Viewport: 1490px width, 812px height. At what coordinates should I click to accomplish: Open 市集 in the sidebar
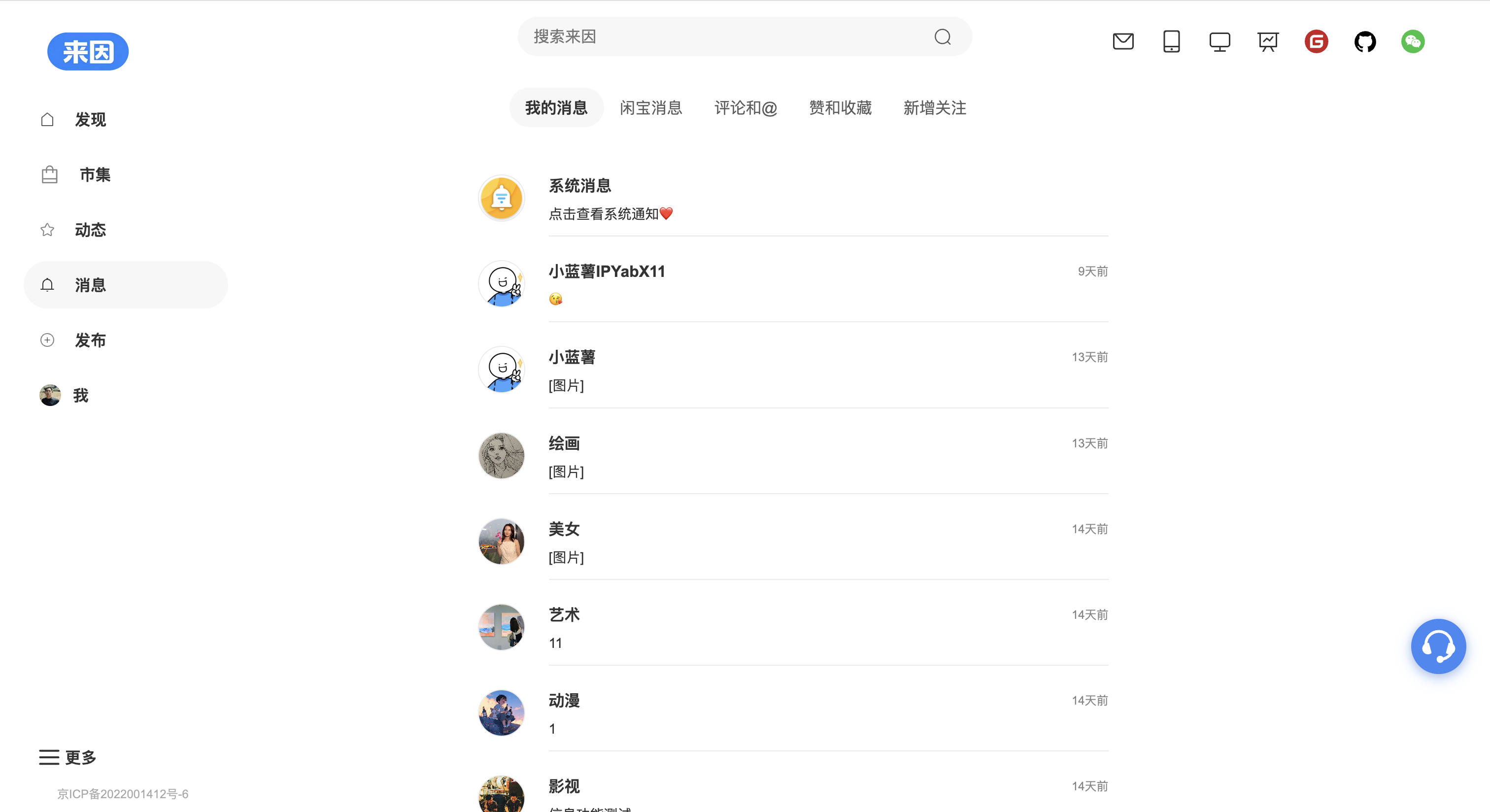click(94, 174)
